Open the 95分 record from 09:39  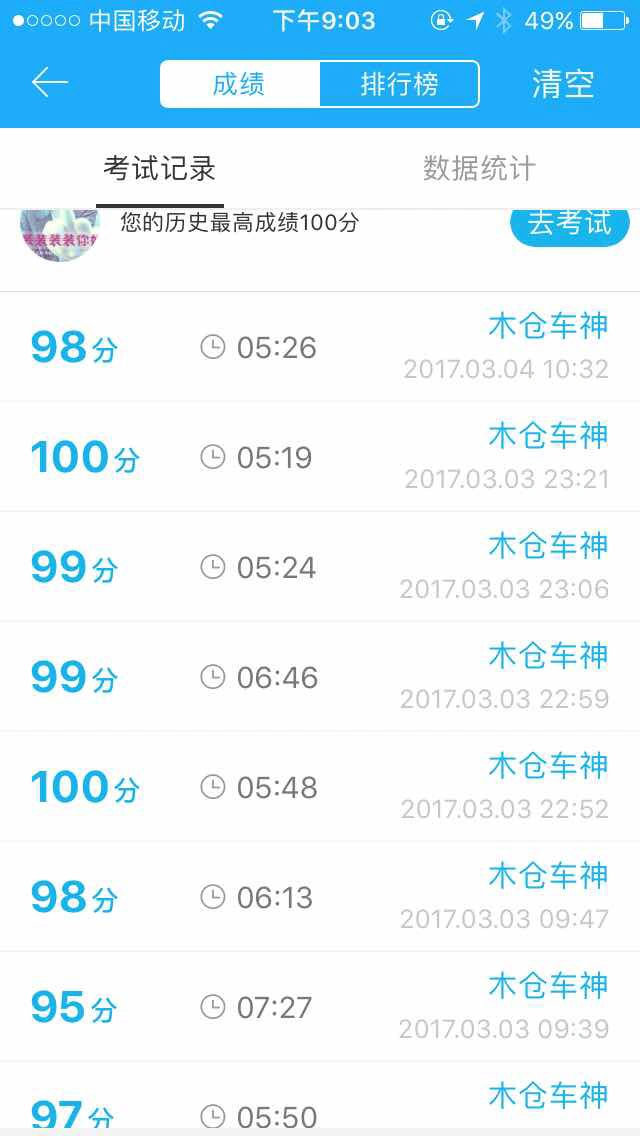click(320, 1007)
